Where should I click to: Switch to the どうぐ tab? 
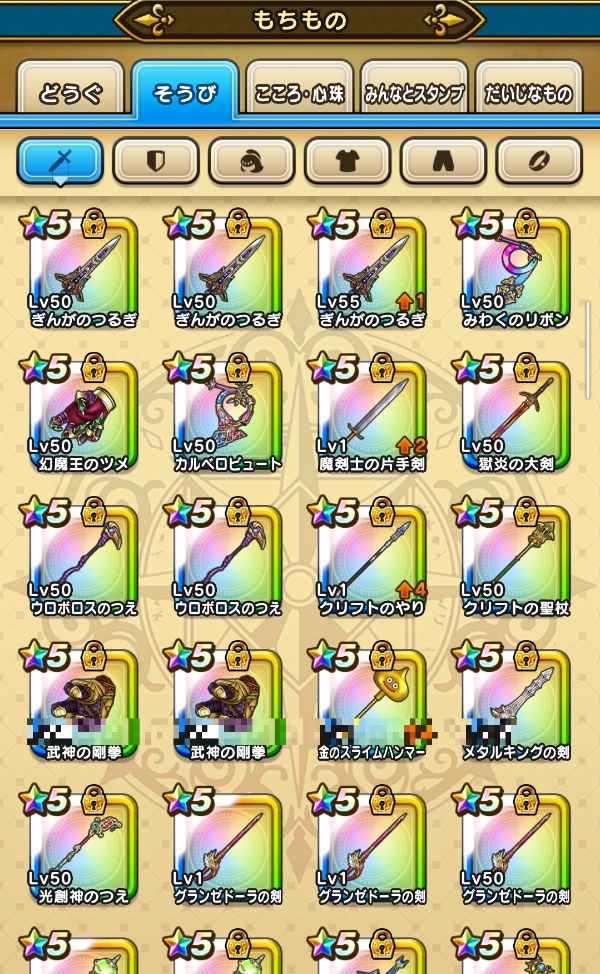[x=70, y=93]
